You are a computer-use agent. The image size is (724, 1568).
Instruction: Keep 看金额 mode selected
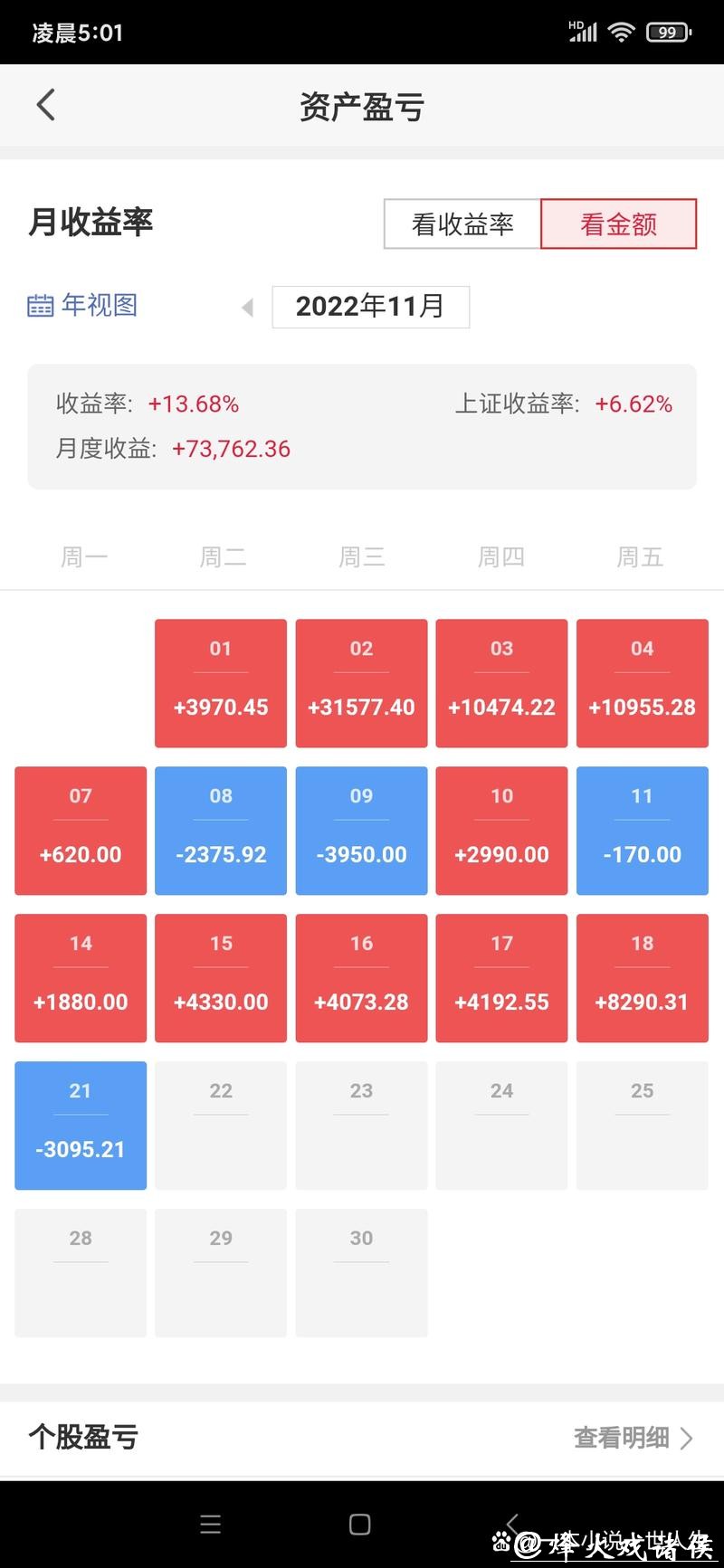pyautogui.click(x=618, y=223)
